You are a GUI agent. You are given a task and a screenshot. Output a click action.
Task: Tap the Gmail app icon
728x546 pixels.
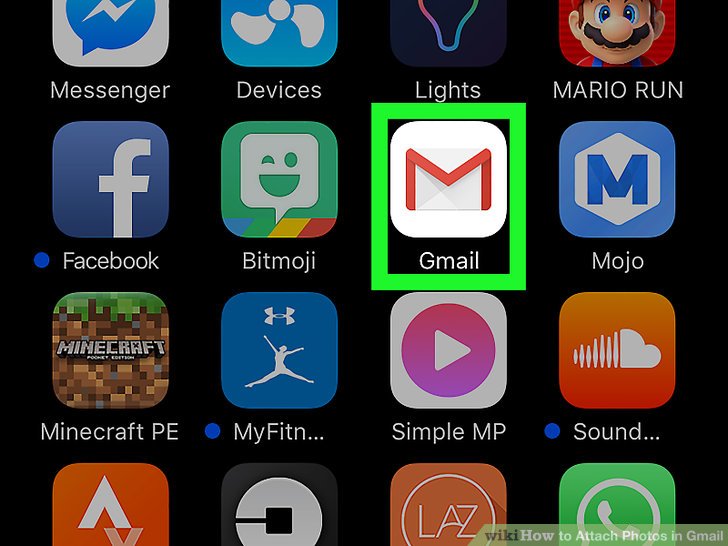pyautogui.click(x=448, y=179)
